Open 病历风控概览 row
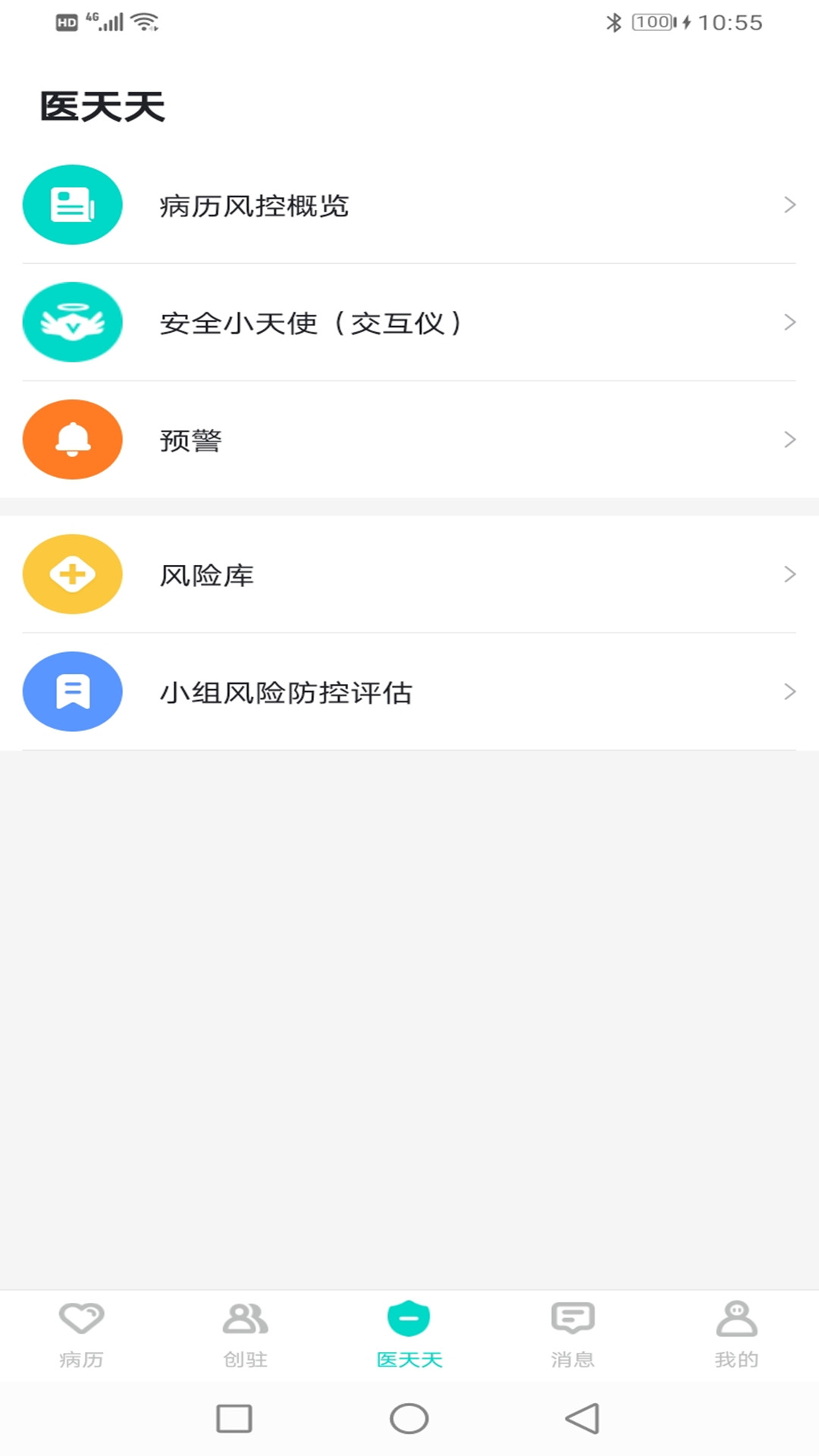This screenshot has height=1456, width=819. (x=409, y=205)
